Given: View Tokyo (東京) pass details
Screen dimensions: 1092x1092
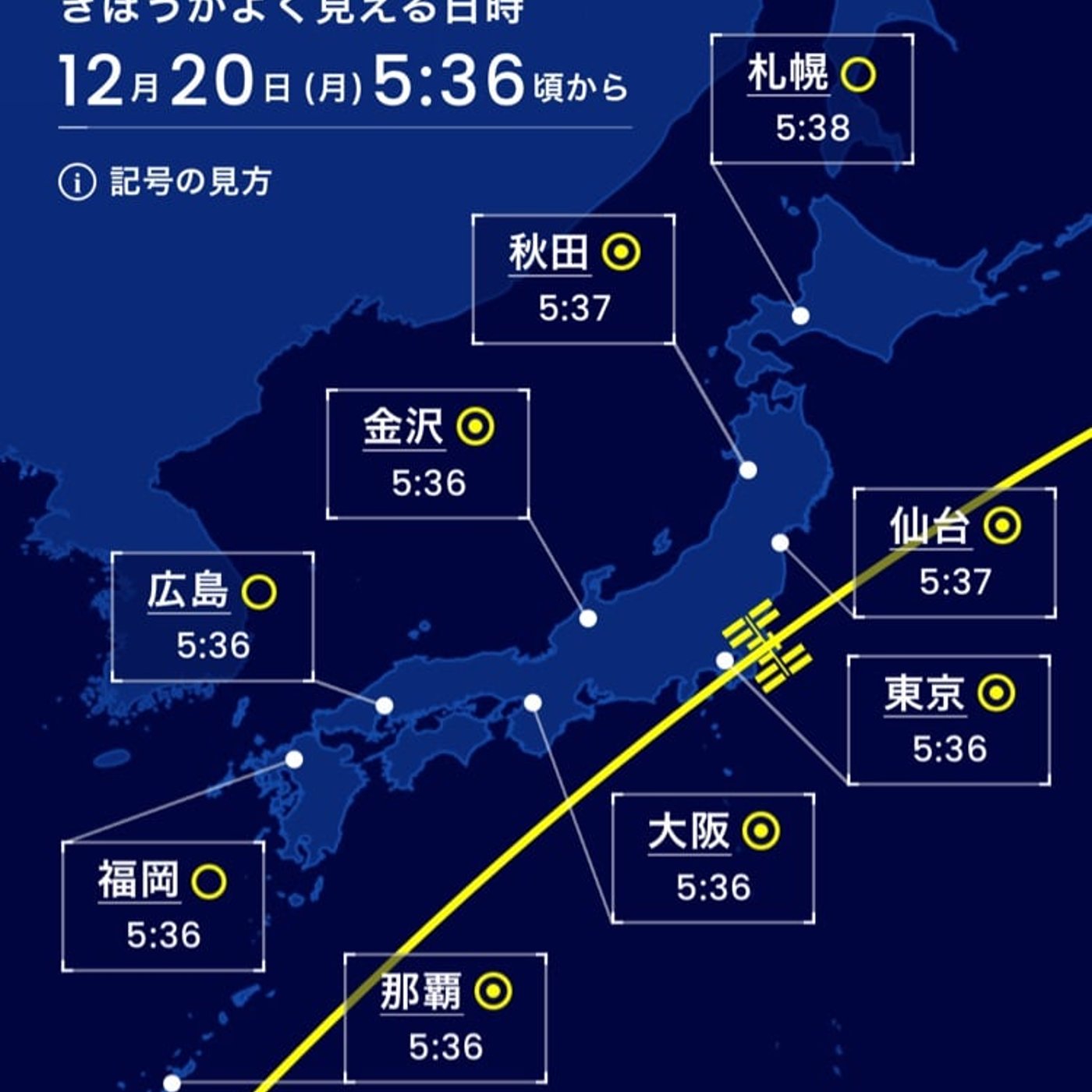Looking at the screenshot, I should point(948,719).
